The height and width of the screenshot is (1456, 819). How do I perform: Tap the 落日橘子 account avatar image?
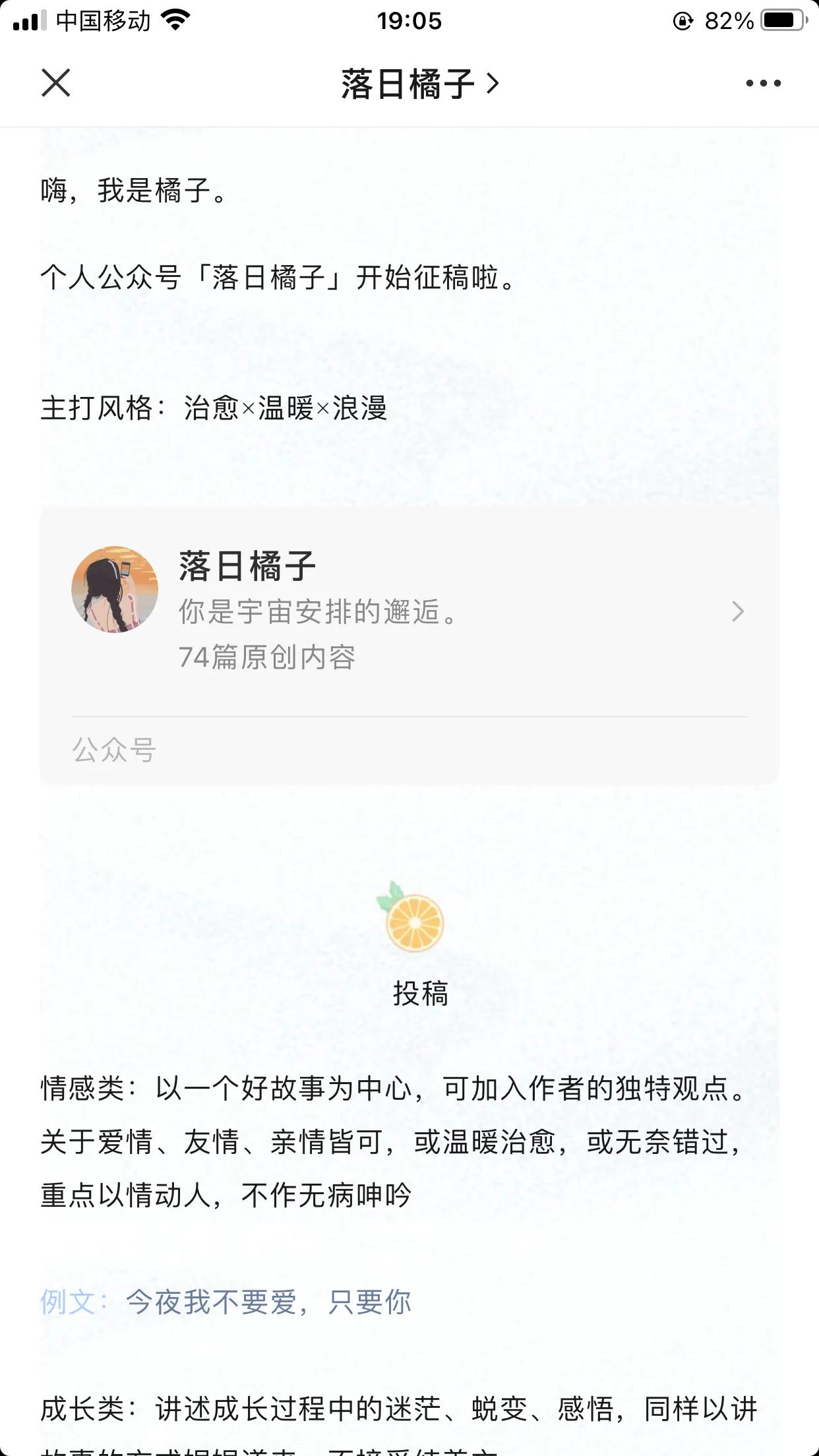coord(113,589)
